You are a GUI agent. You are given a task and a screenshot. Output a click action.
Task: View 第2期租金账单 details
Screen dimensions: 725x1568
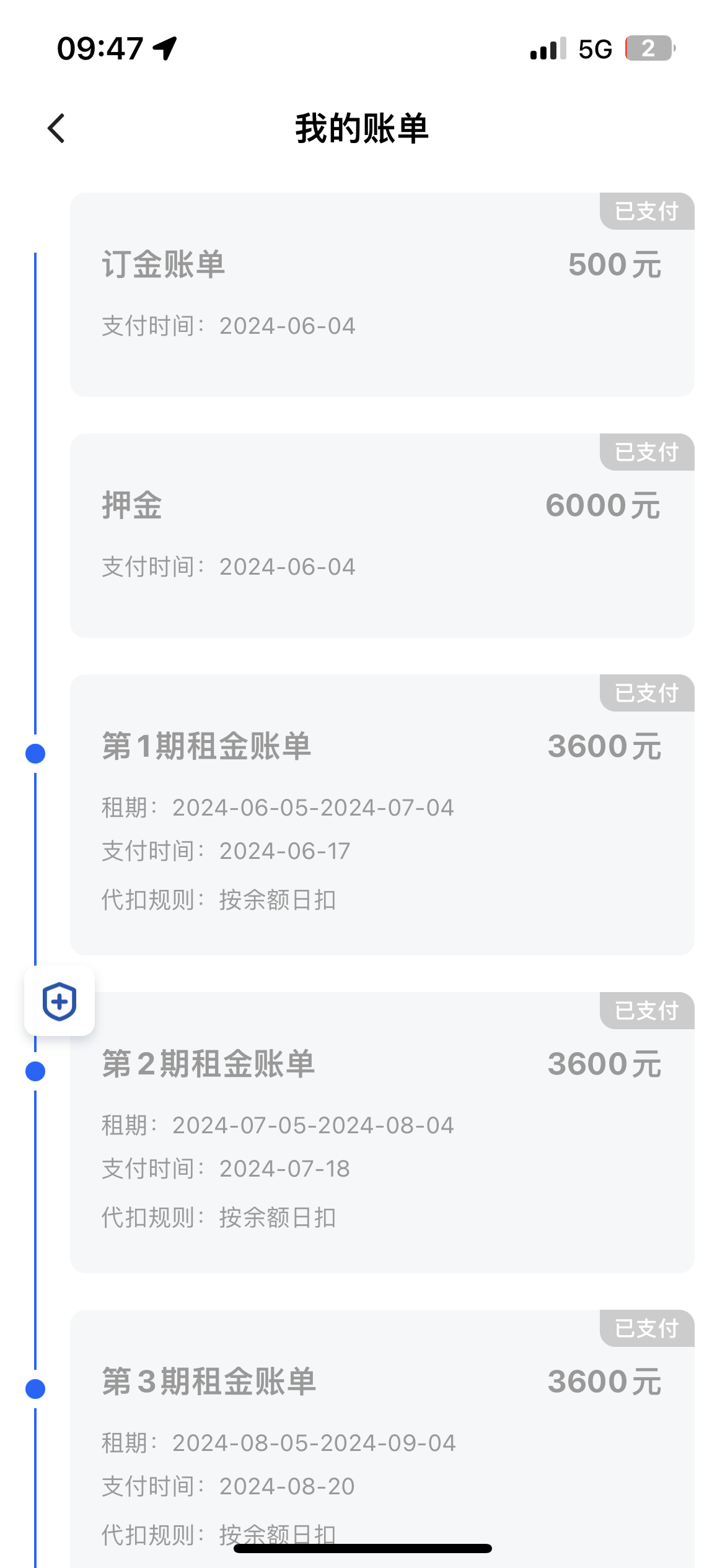(x=382, y=1133)
